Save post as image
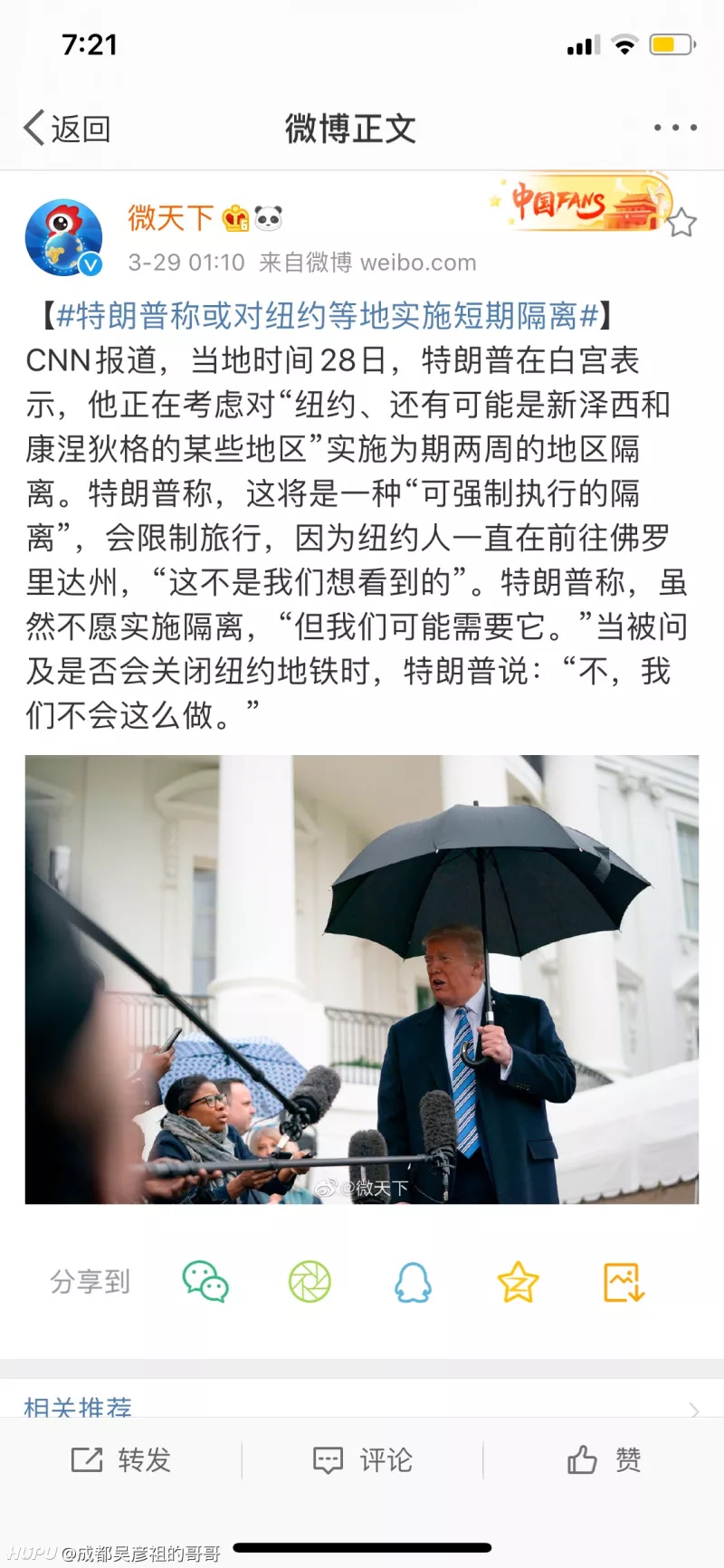 (624, 1282)
